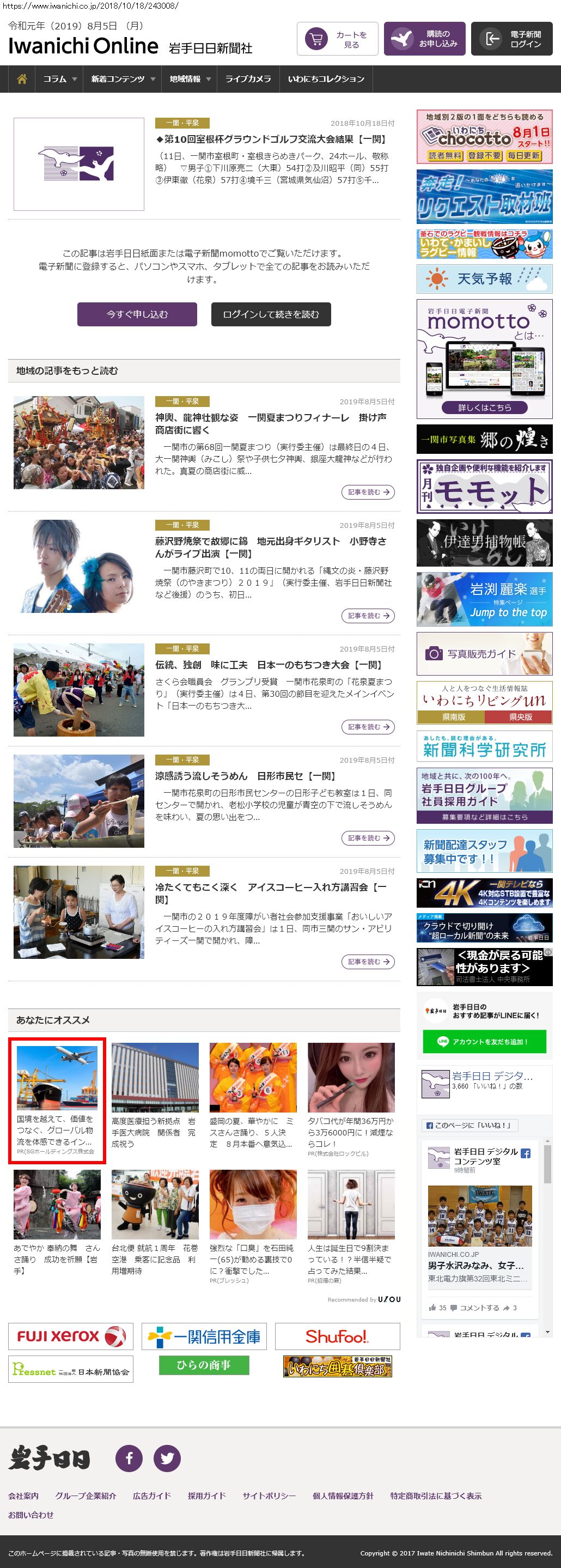Open ライブカメラ page
This screenshot has height=1568, width=561.
(x=248, y=79)
